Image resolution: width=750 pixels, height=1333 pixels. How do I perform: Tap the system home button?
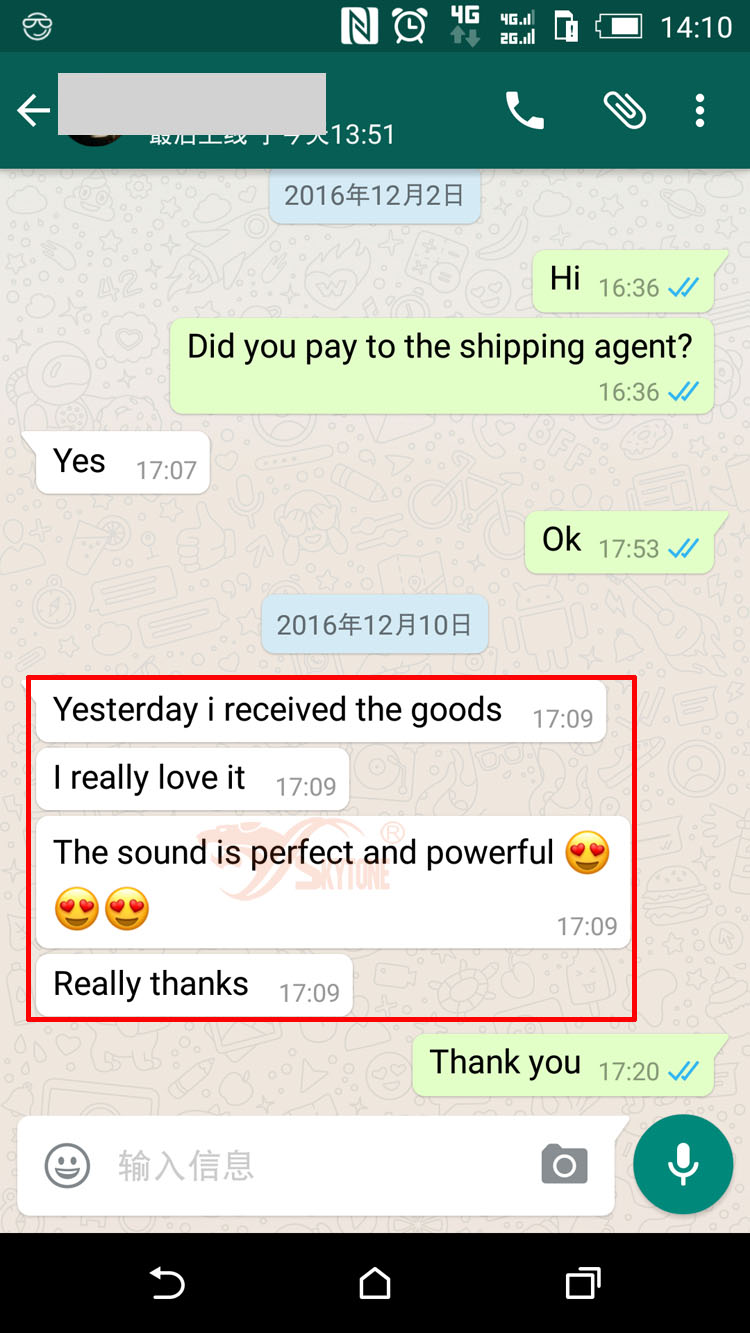[375, 1283]
